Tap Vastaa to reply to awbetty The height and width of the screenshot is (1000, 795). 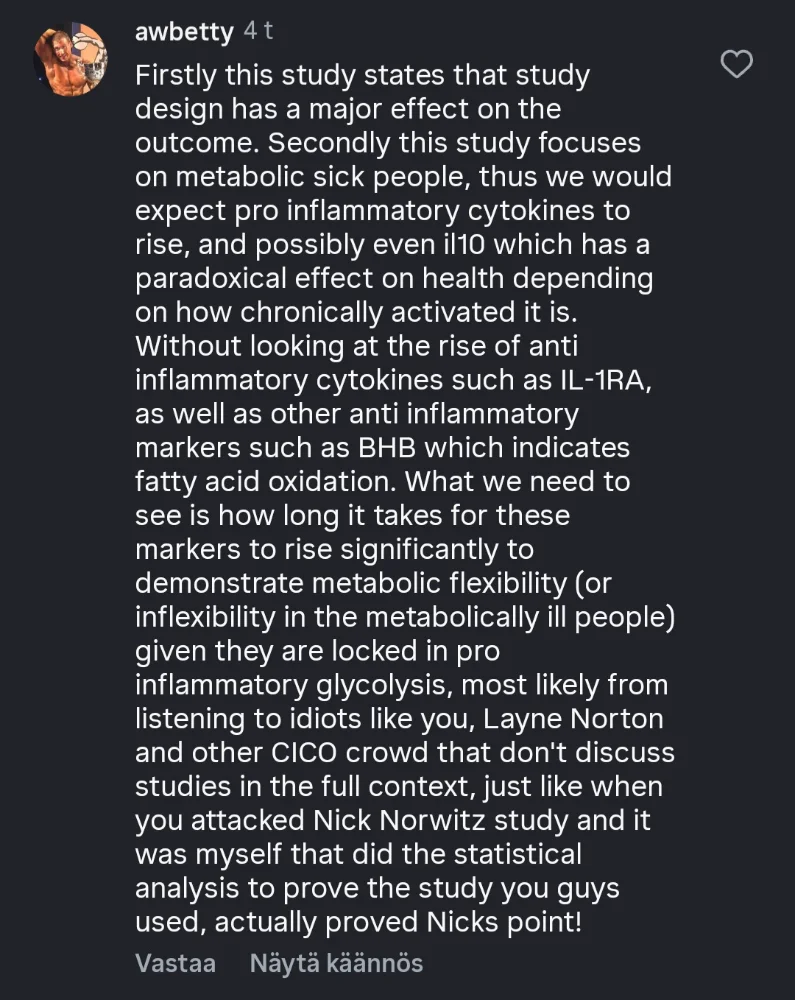(x=175, y=963)
